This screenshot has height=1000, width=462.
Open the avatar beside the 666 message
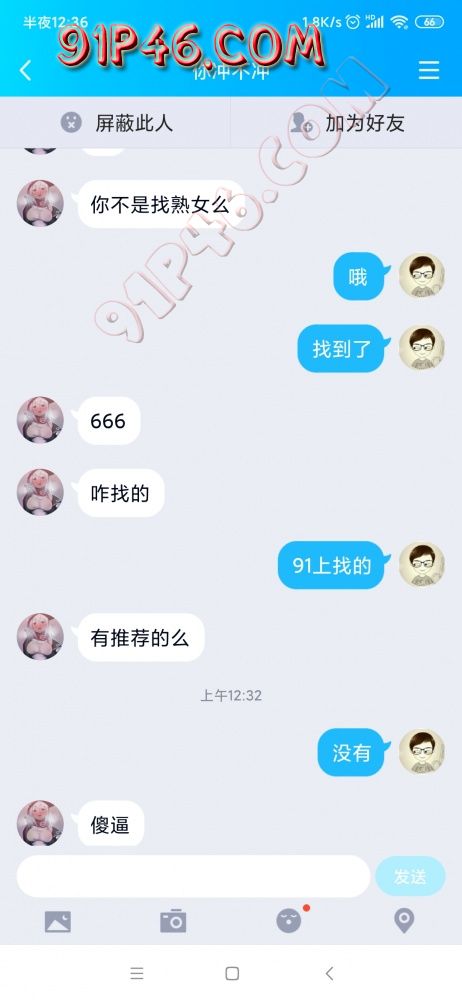(40, 420)
